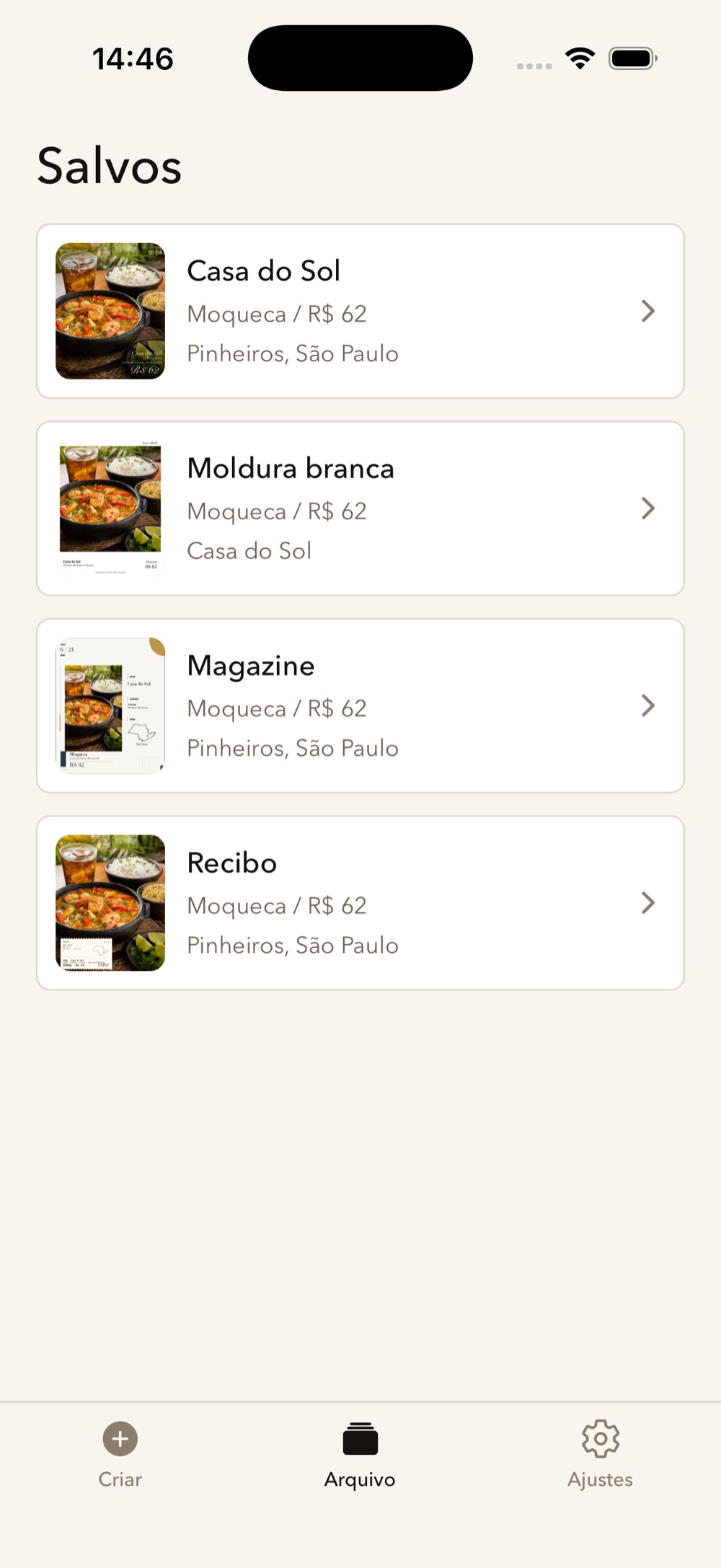Screen dimensions: 721x1568
Task: Switch to the Criar tab
Action: coord(120,1455)
